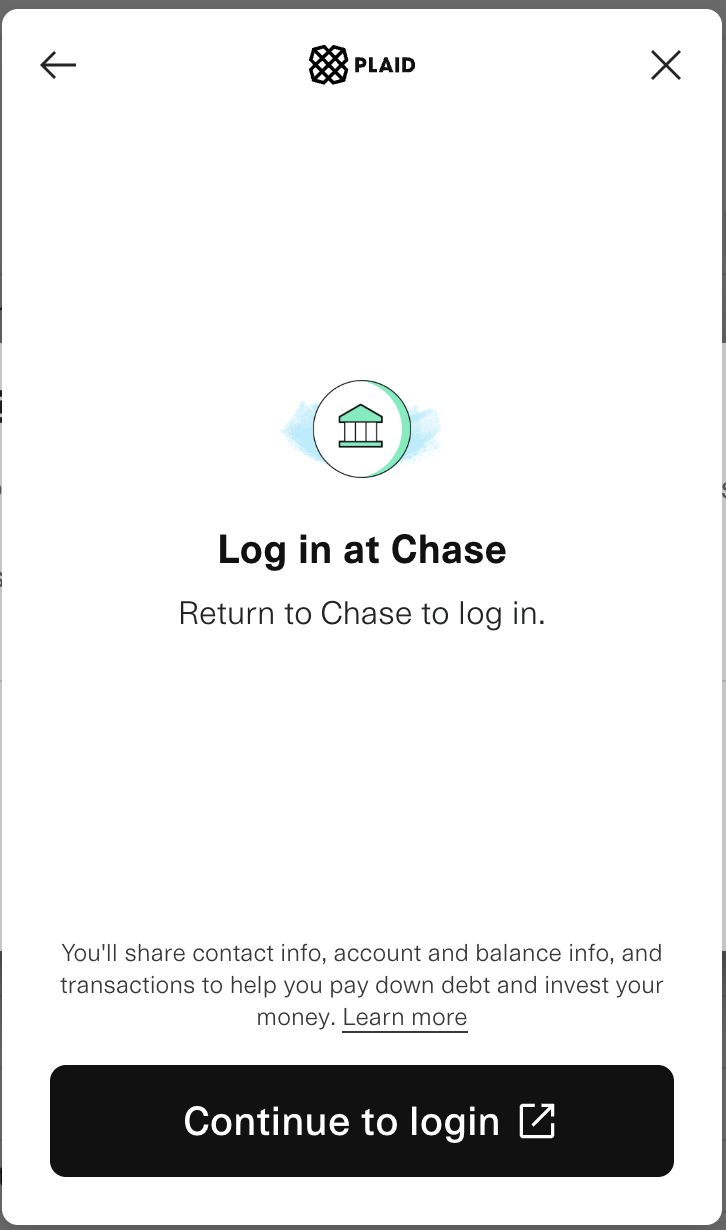Tap Continue to login button

pyautogui.click(x=362, y=1121)
